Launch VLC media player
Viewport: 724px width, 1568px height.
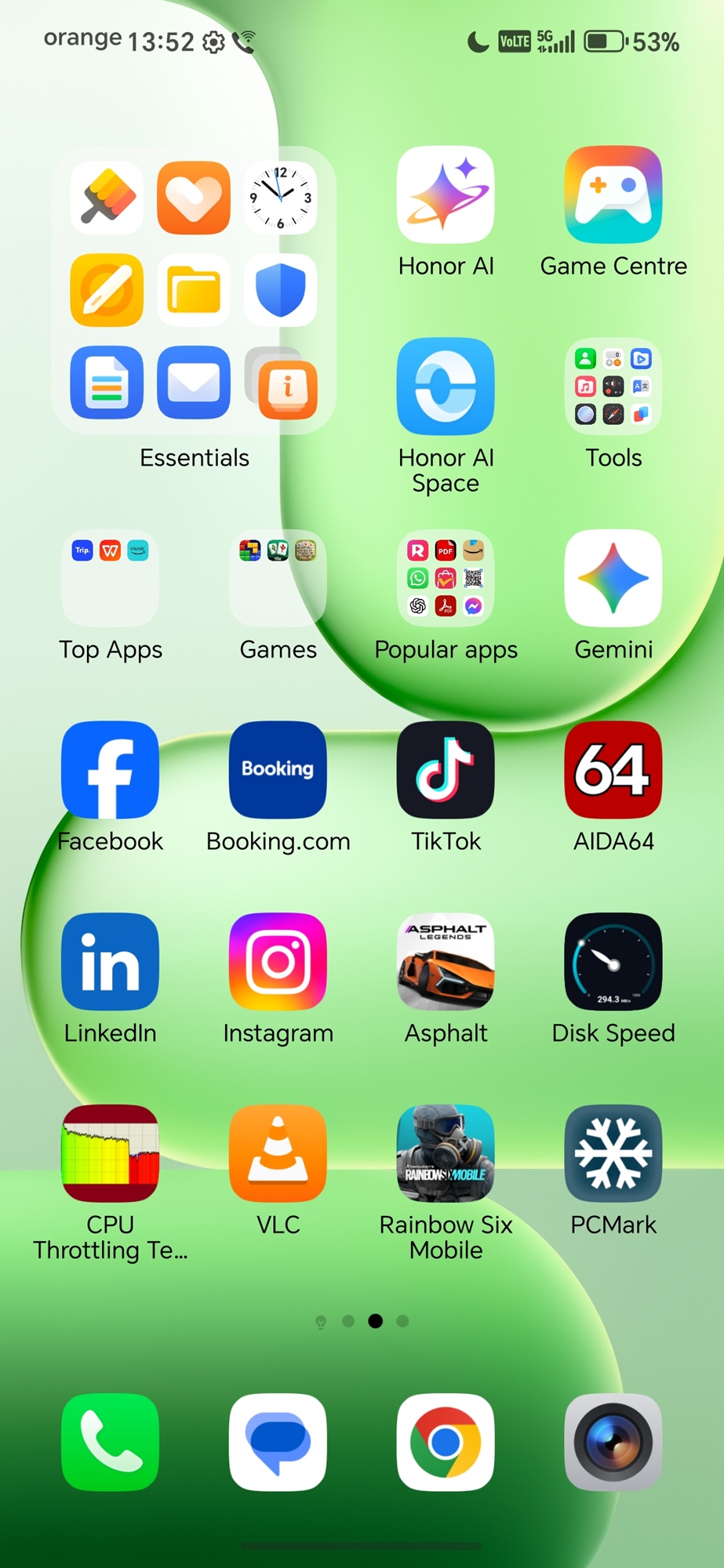pos(278,1153)
